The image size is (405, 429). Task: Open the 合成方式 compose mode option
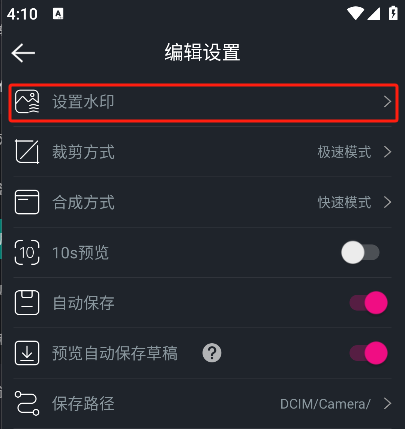point(203,202)
